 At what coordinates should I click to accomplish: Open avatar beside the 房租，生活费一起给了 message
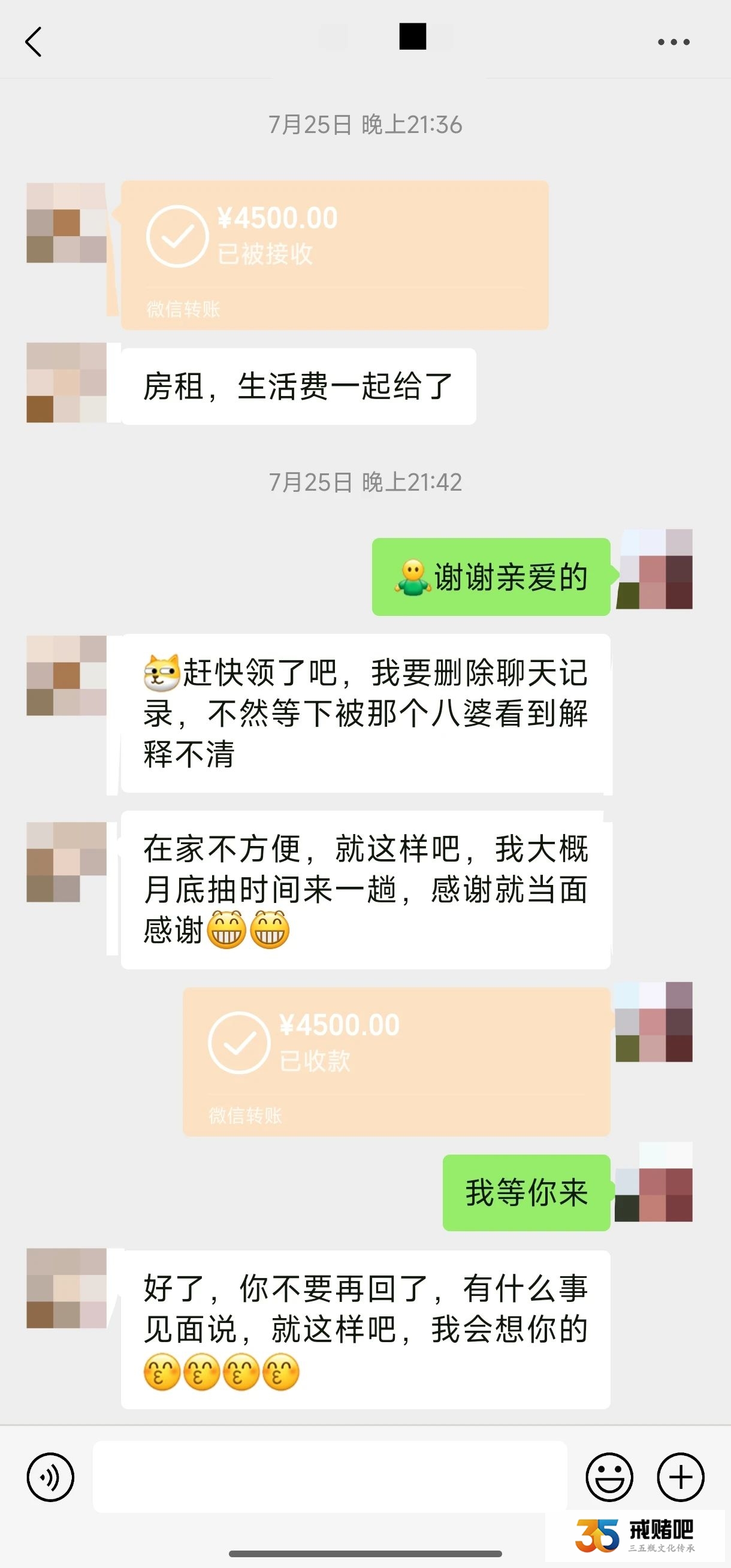click(x=67, y=383)
